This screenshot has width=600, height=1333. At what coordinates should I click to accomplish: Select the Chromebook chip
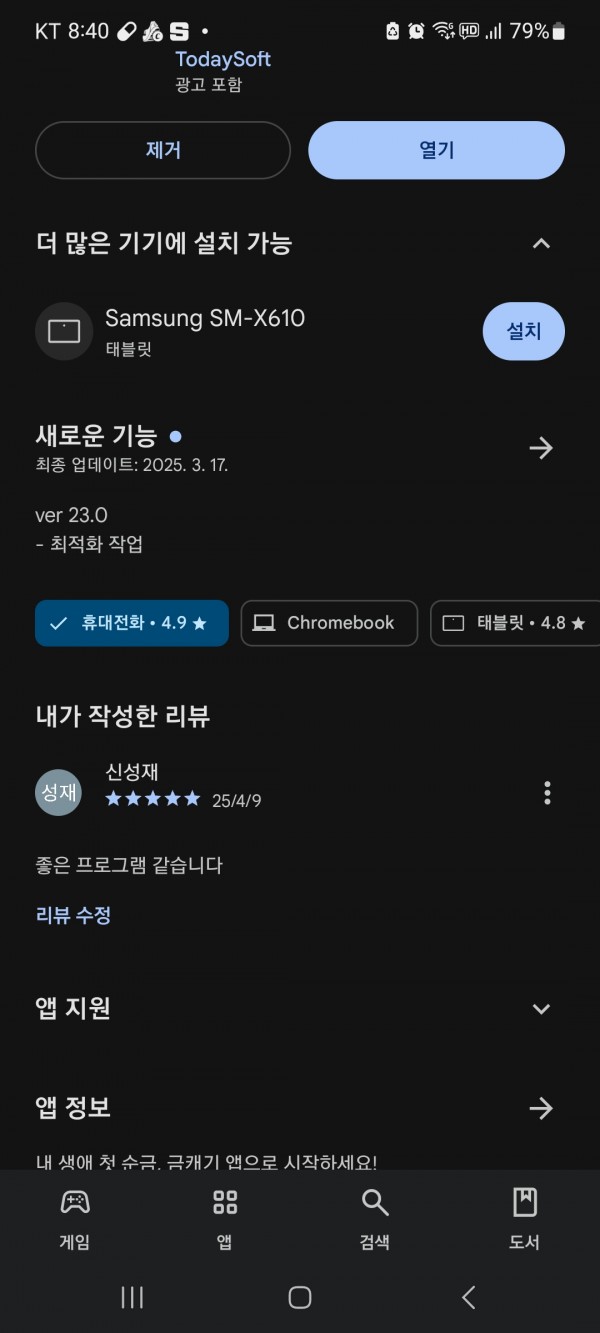(x=329, y=623)
